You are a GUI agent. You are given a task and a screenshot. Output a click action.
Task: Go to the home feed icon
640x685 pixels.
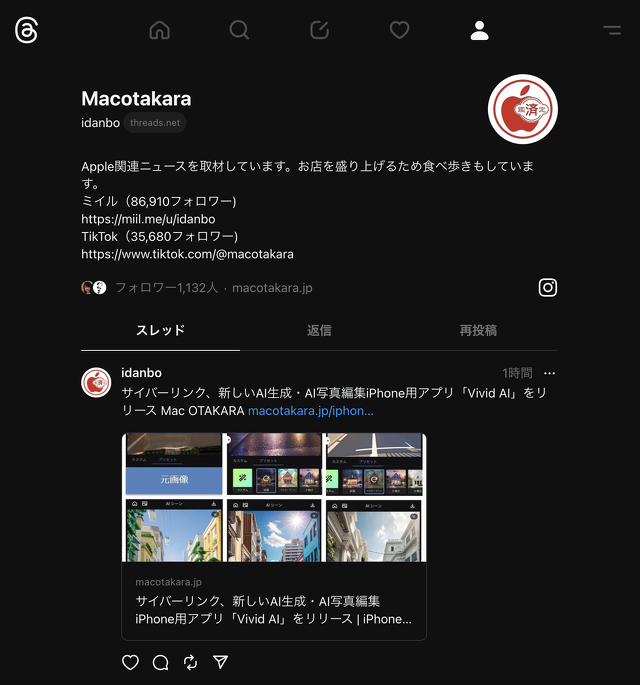tap(160, 30)
